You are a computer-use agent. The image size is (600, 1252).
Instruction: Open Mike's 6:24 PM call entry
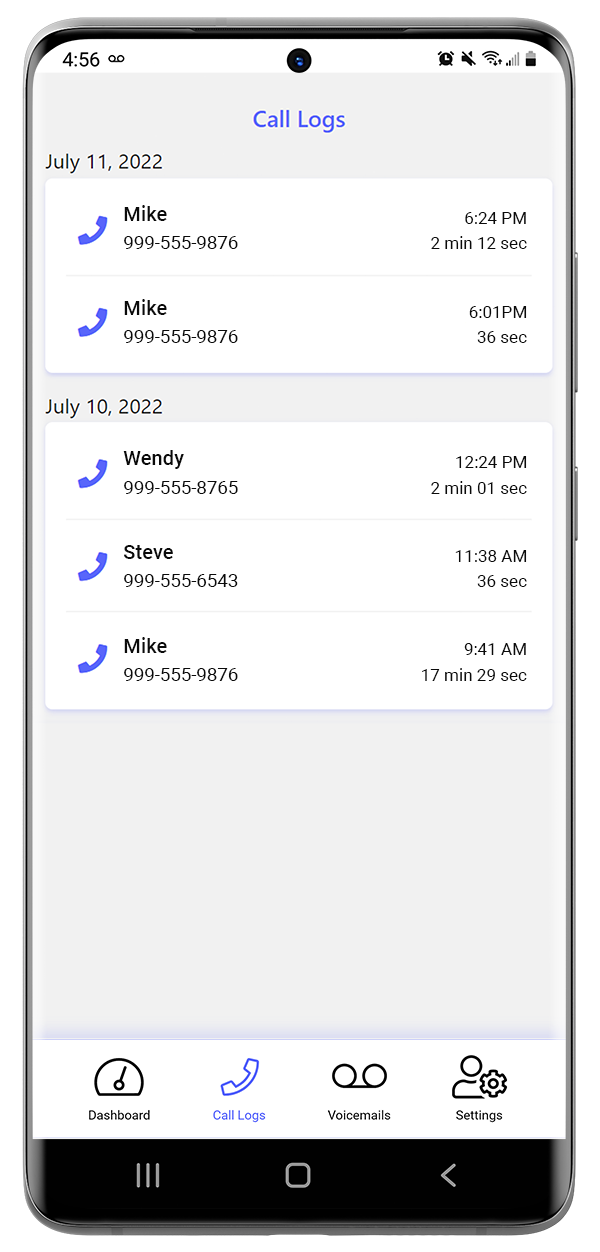point(299,228)
